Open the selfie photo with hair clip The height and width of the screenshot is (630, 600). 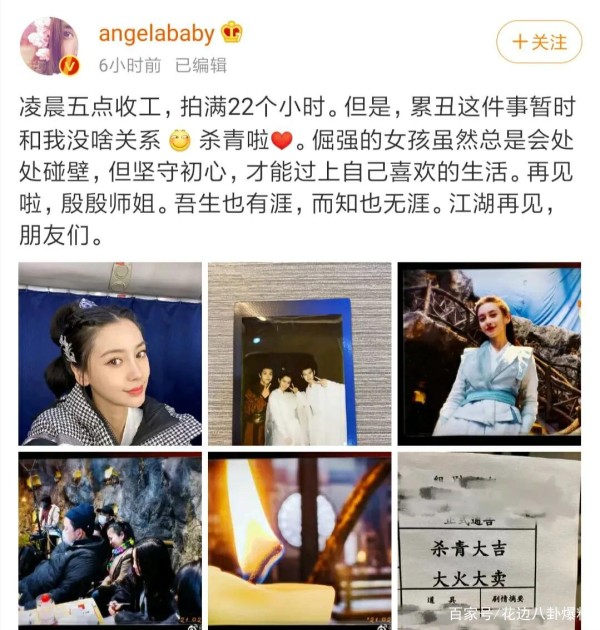tap(109, 353)
